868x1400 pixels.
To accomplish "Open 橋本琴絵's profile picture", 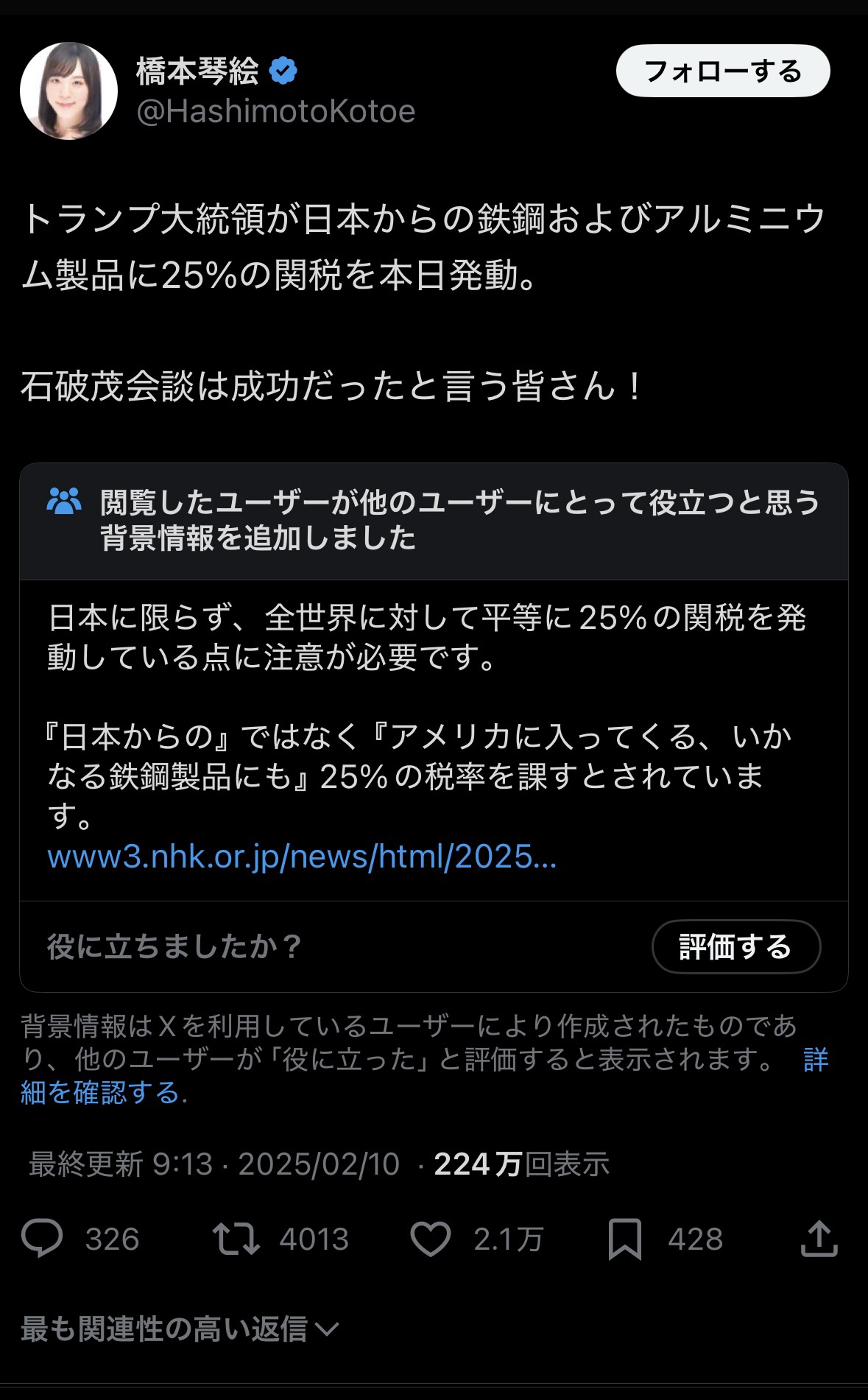I will tap(68, 91).
